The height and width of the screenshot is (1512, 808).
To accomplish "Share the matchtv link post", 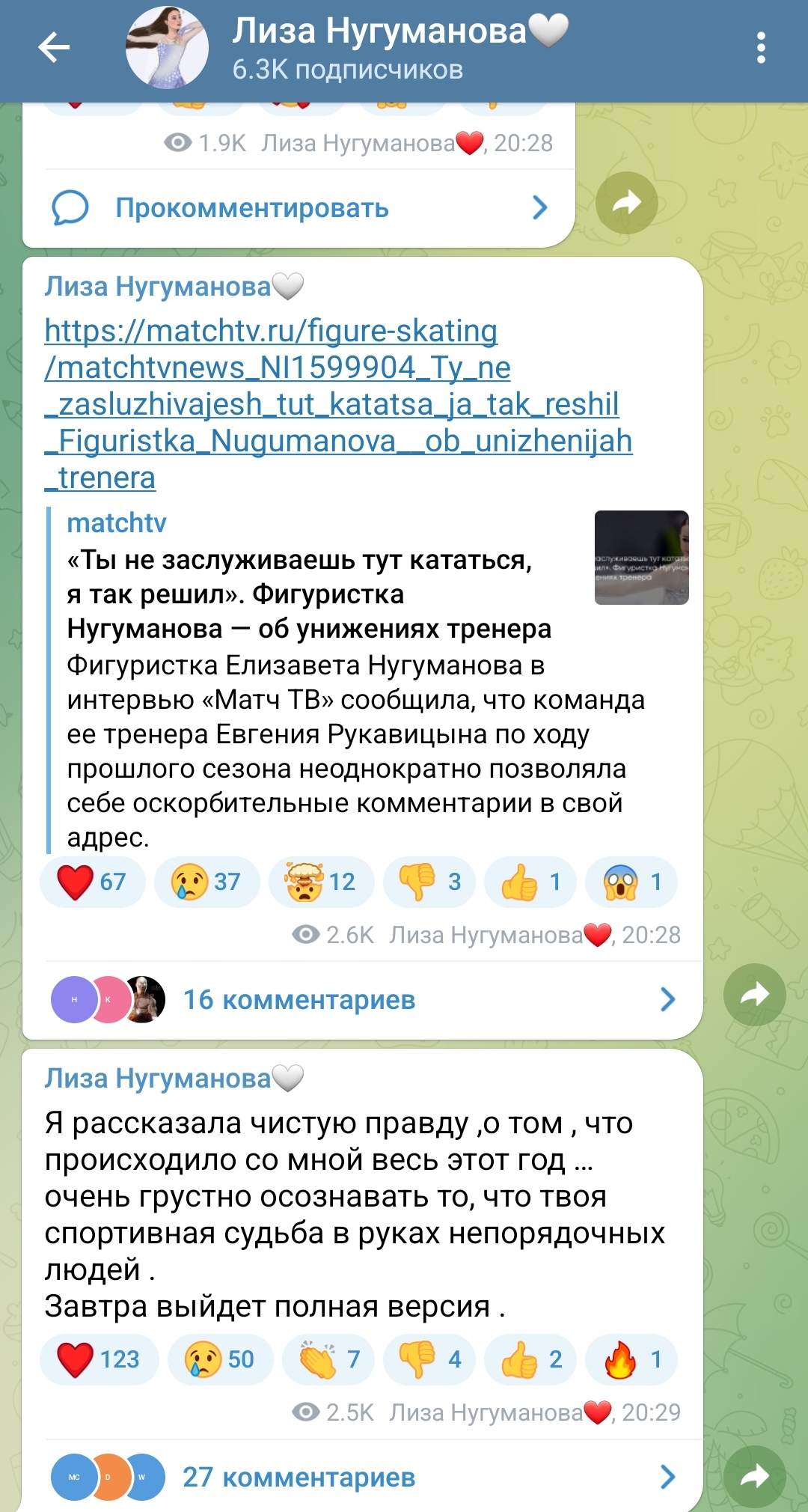I will tap(754, 994).
